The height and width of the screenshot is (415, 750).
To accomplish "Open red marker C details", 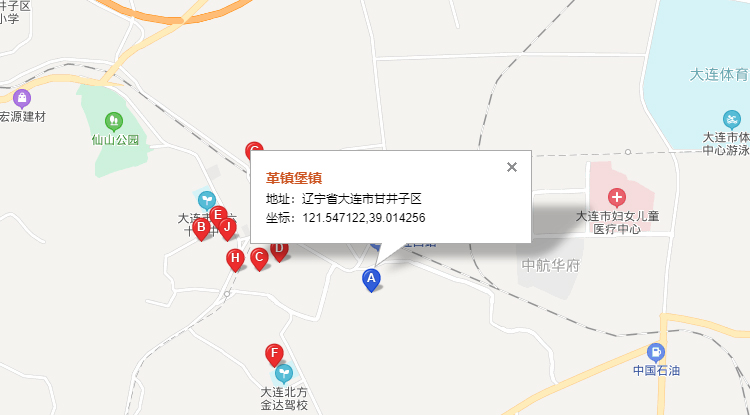I will 258,257.
